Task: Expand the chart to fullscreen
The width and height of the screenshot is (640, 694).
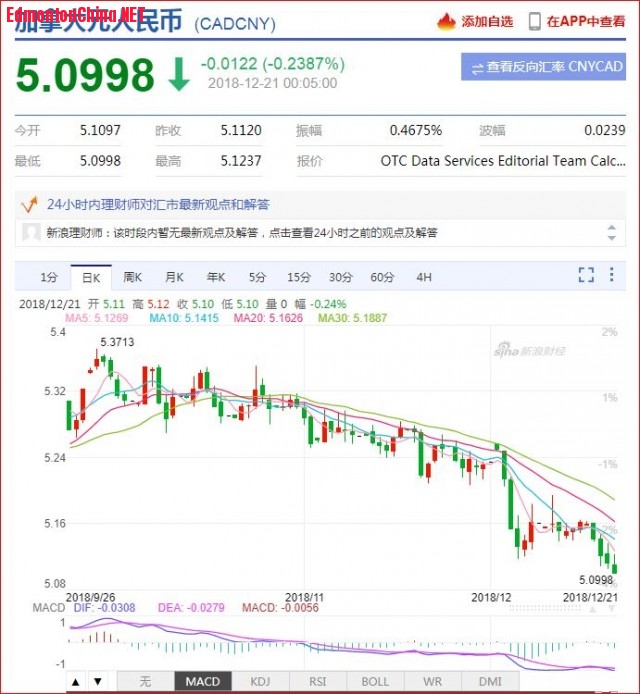Action: point(587,275)
